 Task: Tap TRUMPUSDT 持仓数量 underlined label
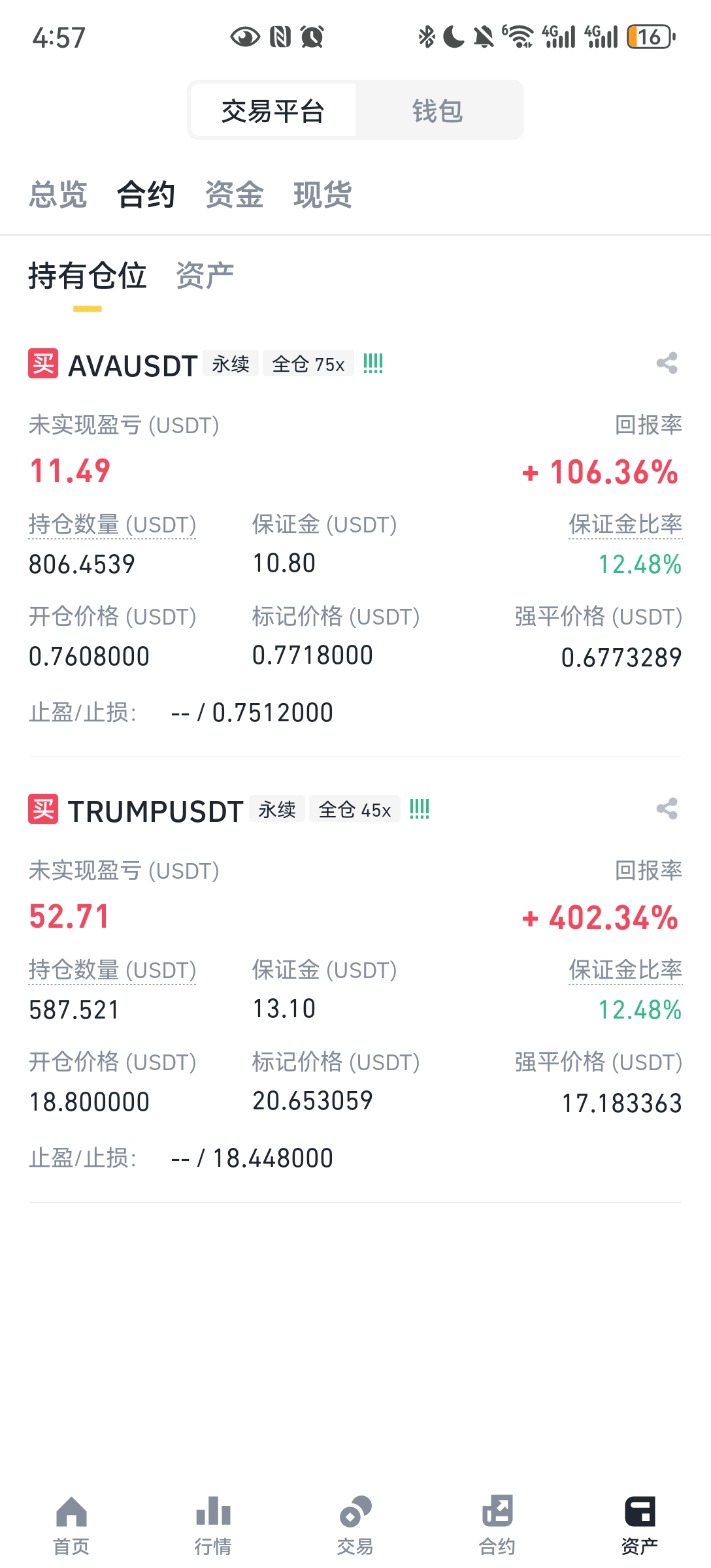pyautogui.click(x=112, y=970)
